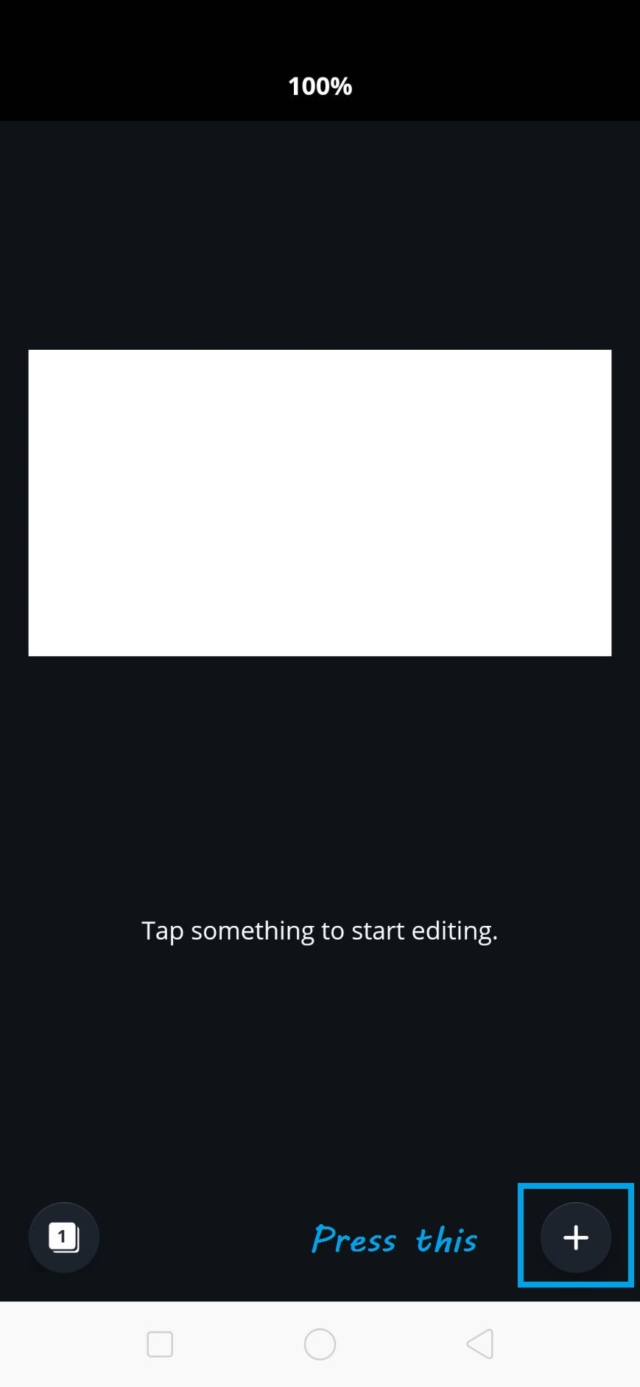Go back with the system back button
640x1387 pixels.
tap(480, 1344)
